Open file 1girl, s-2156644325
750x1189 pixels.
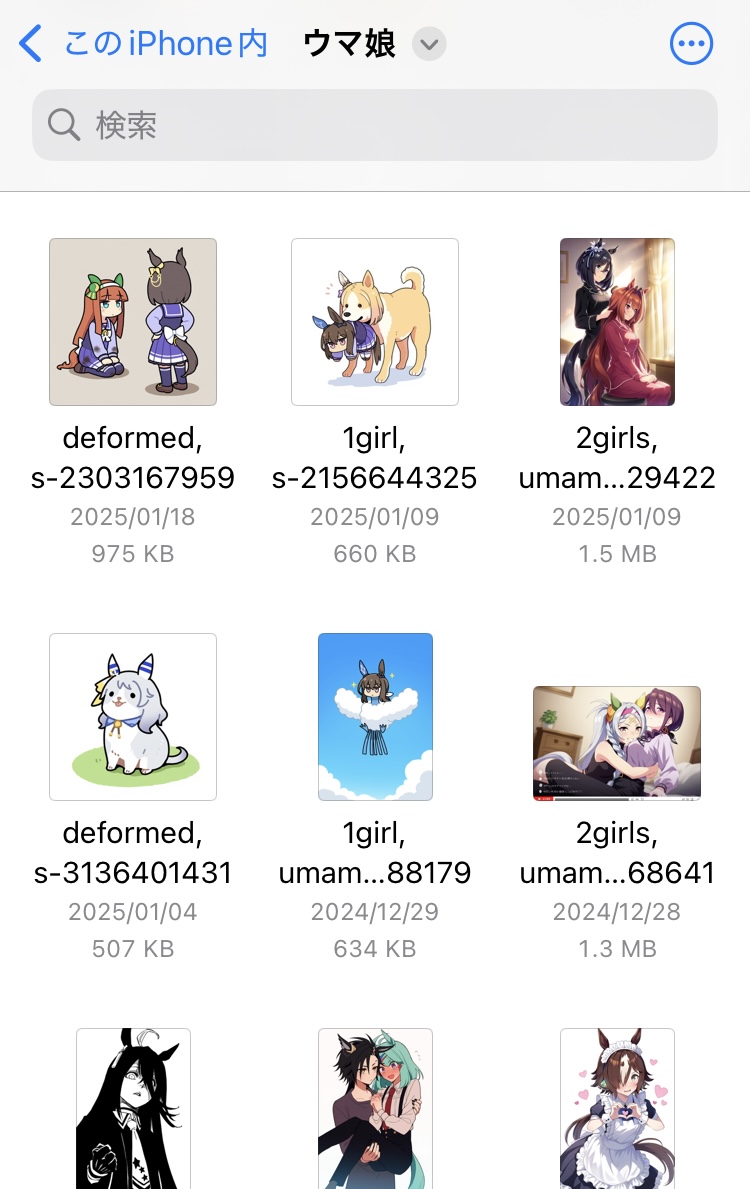tap(375, 322)
